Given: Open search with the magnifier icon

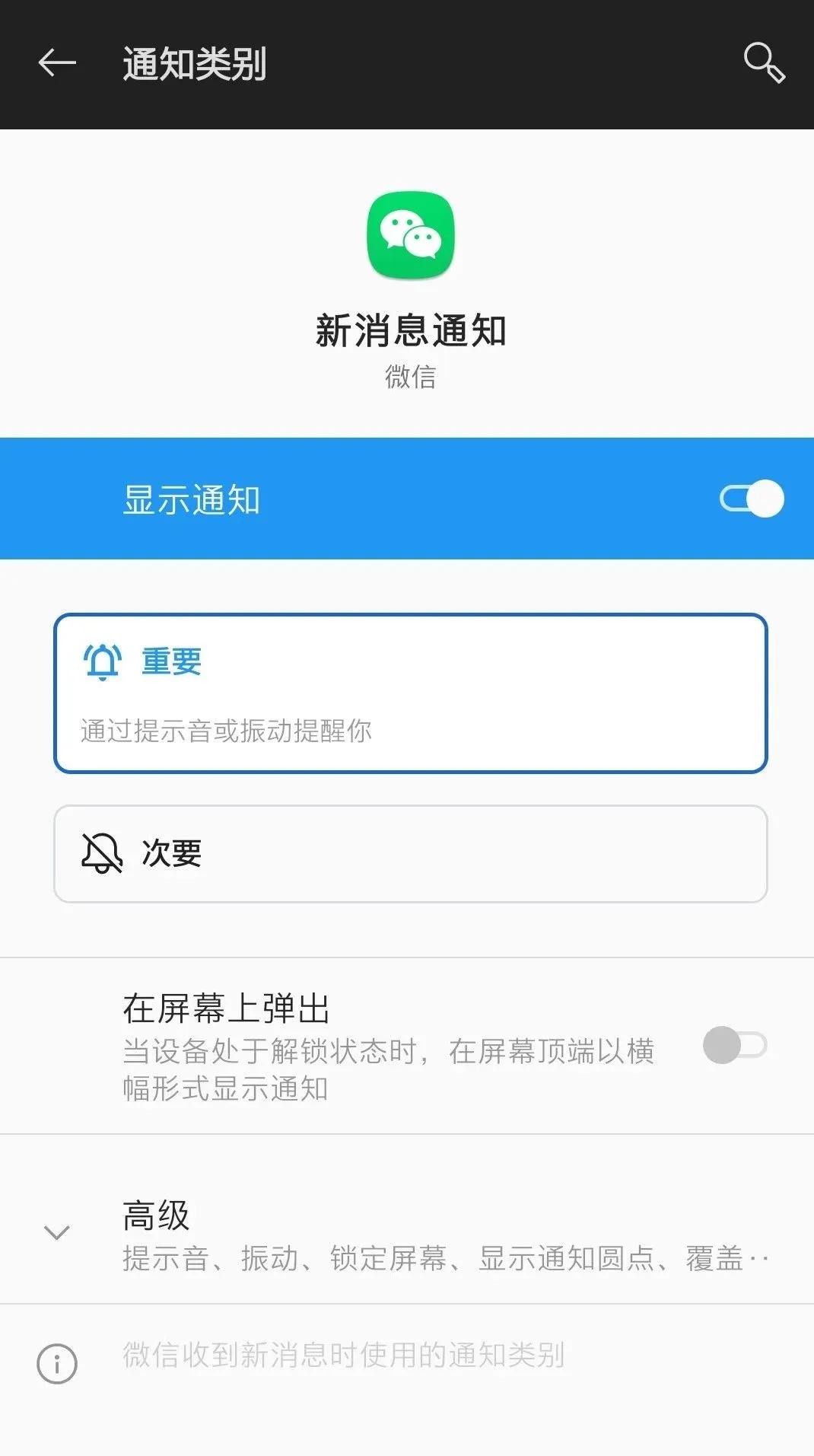Looking at the screenshot, I should 765,64.
